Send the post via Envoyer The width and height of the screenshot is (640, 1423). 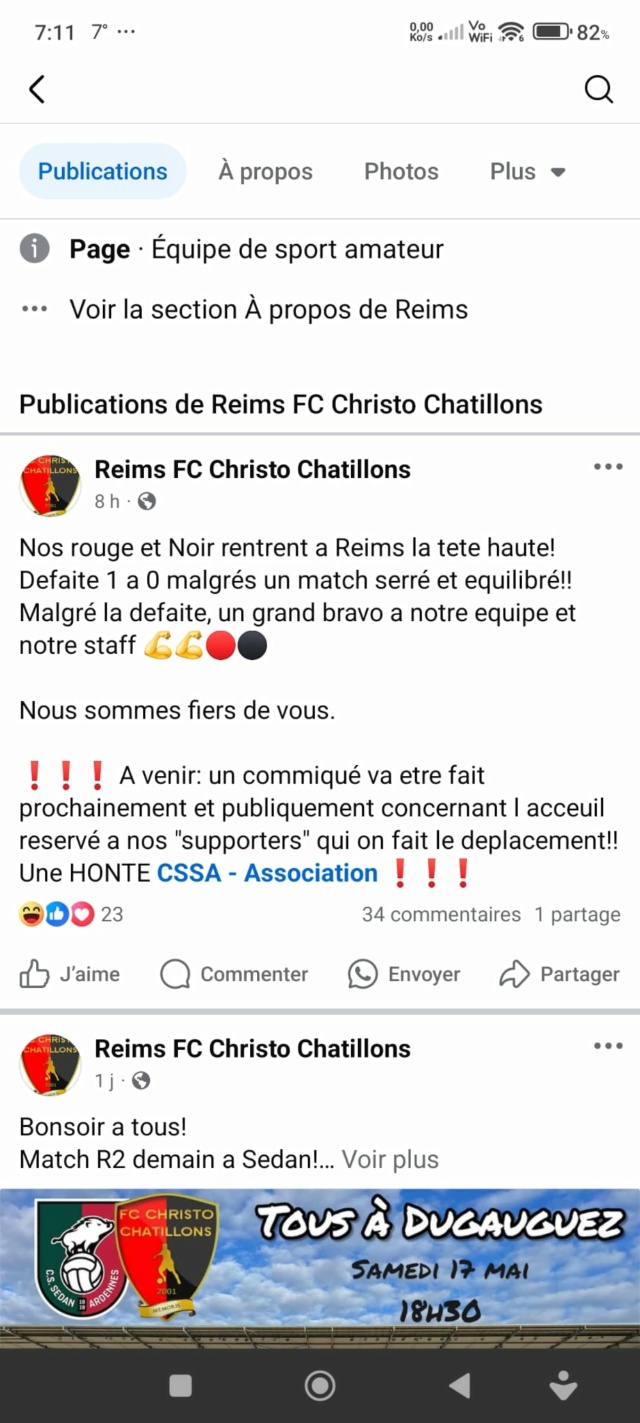click(x=404, y=974)
